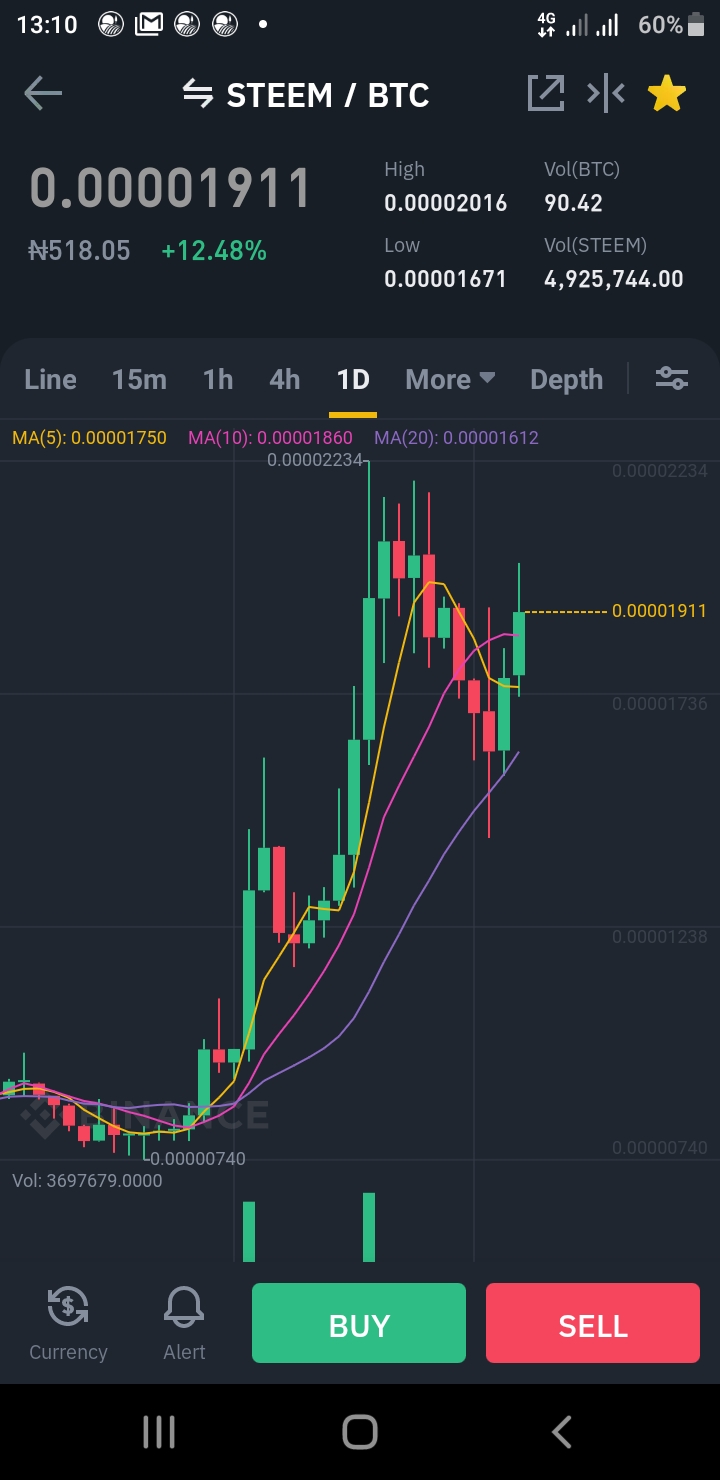The image size is (720, 1480).
Task: Open chart indicator settings
Action: 671,378
